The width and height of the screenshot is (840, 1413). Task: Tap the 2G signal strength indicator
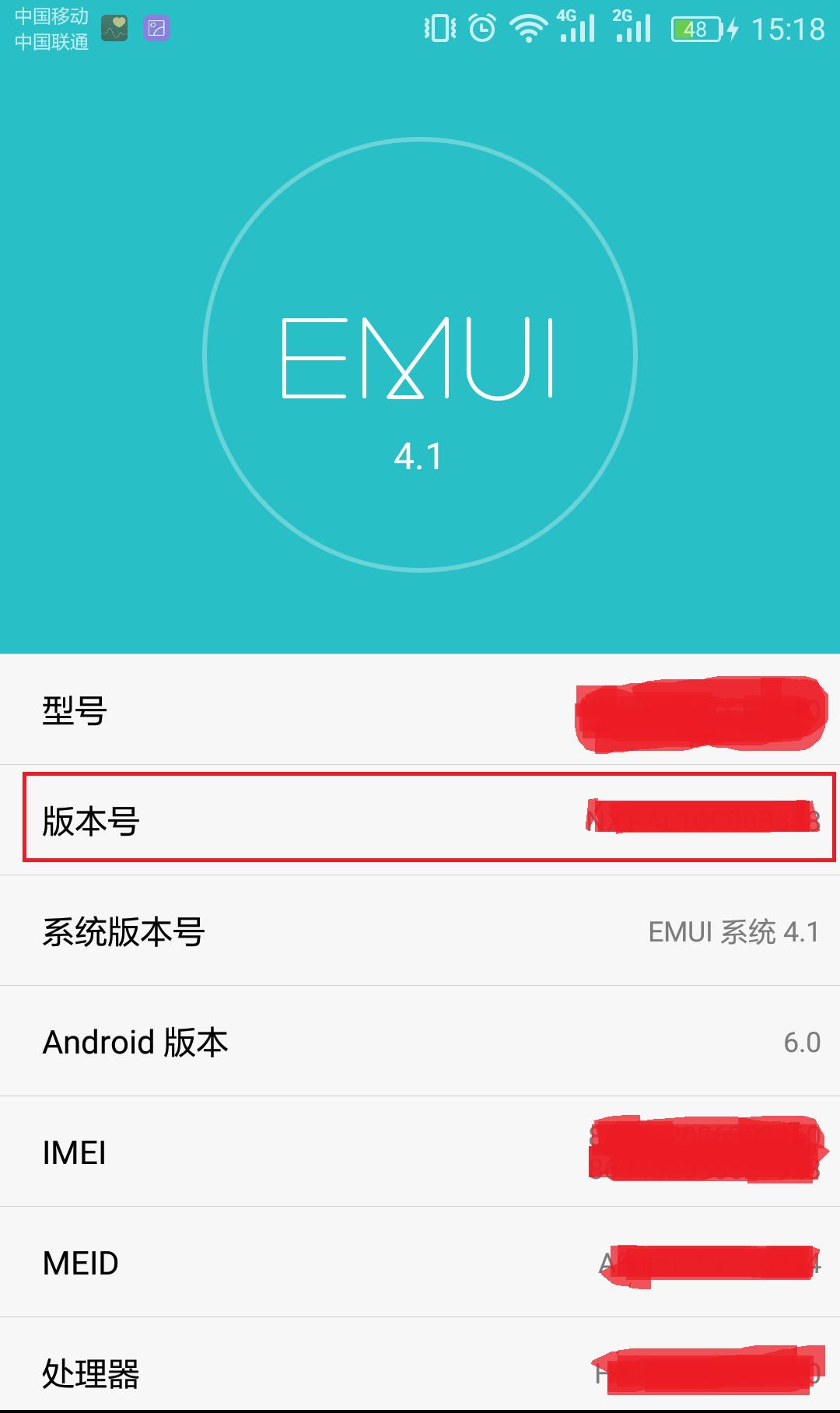pyautogui.click(x=635, y=27)
